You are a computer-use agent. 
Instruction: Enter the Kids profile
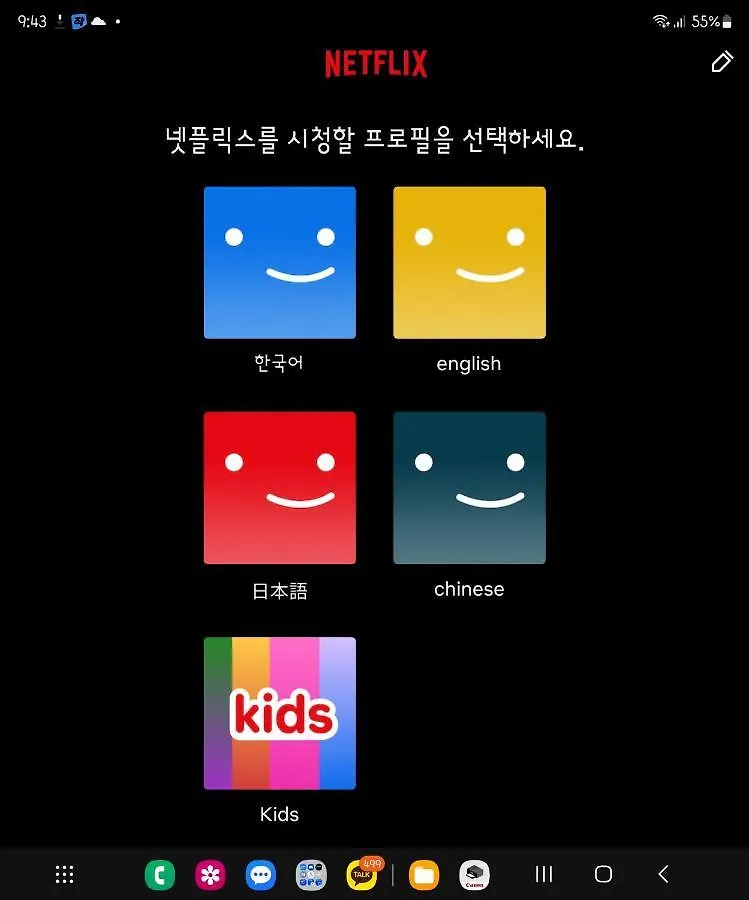pyautogui.click(x=280, y=713)
